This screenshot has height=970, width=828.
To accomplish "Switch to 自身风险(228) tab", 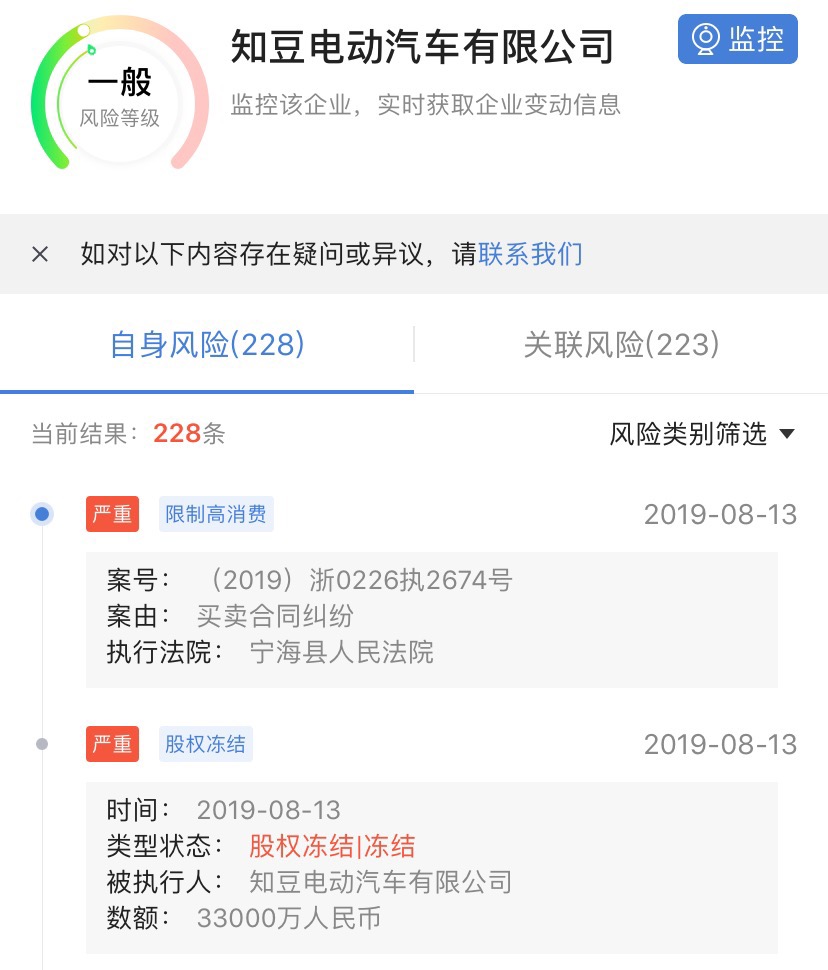I will pyautogui.click(x=207, y=345).
